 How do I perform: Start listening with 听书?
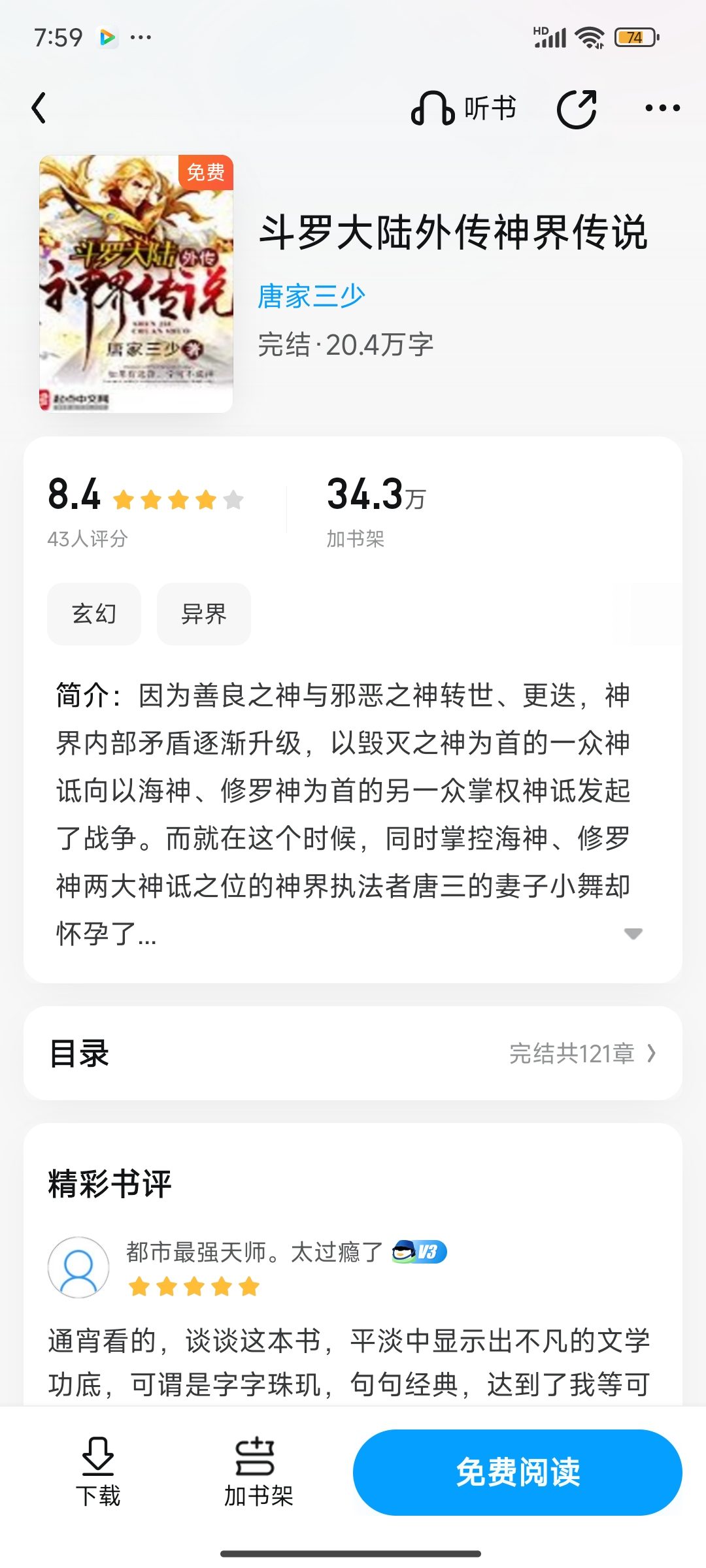pyautogui.click(x=463, y=108)
